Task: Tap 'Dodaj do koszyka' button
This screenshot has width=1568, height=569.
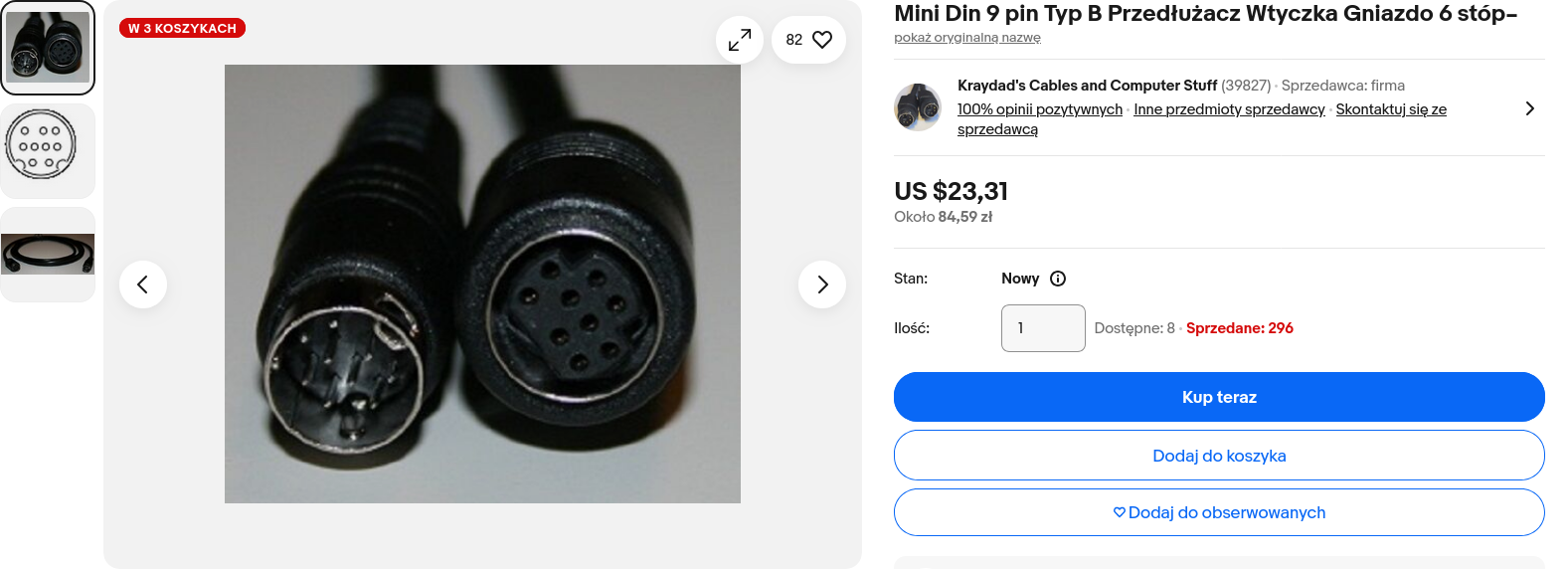Action: pyautogui.click(x=1218, y=456)
